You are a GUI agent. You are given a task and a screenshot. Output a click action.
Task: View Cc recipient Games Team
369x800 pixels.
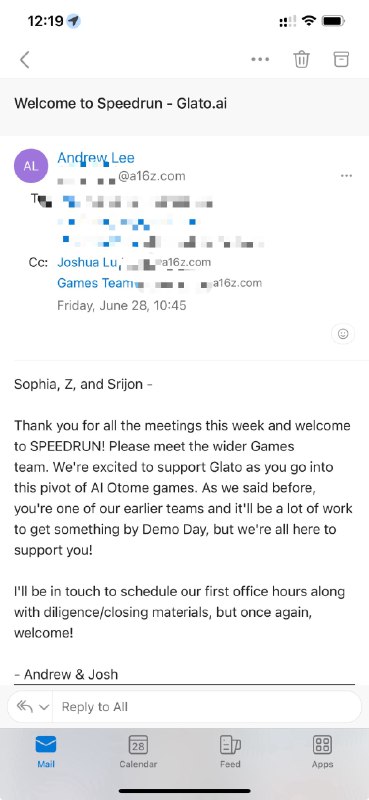pos(95,283)
